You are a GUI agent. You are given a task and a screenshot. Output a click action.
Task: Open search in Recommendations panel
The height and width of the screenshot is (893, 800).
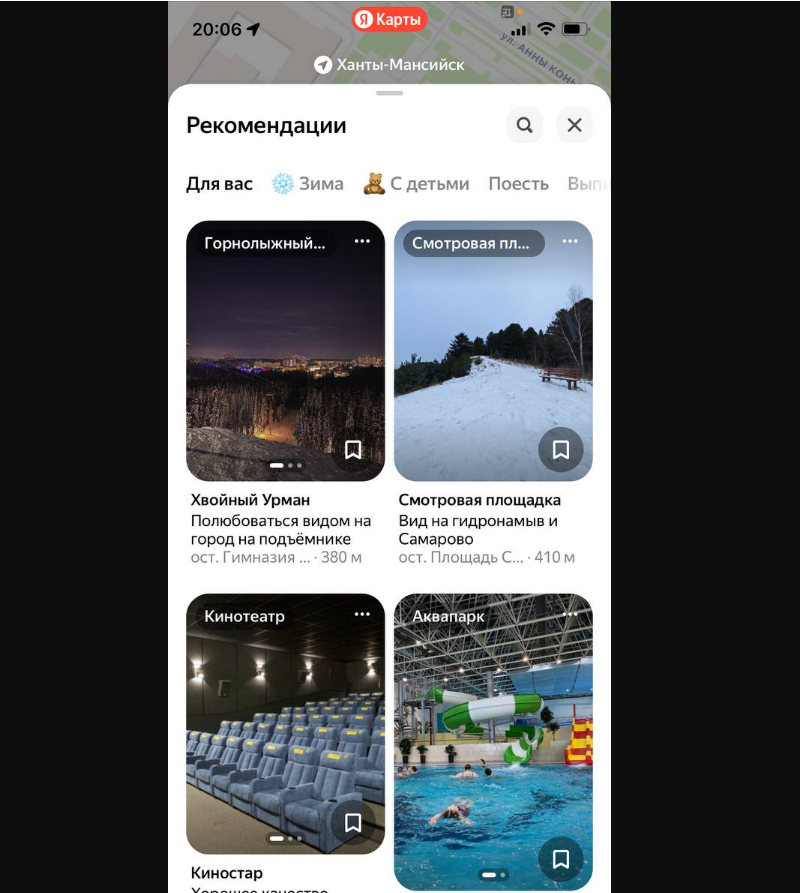tap(524, 125)
